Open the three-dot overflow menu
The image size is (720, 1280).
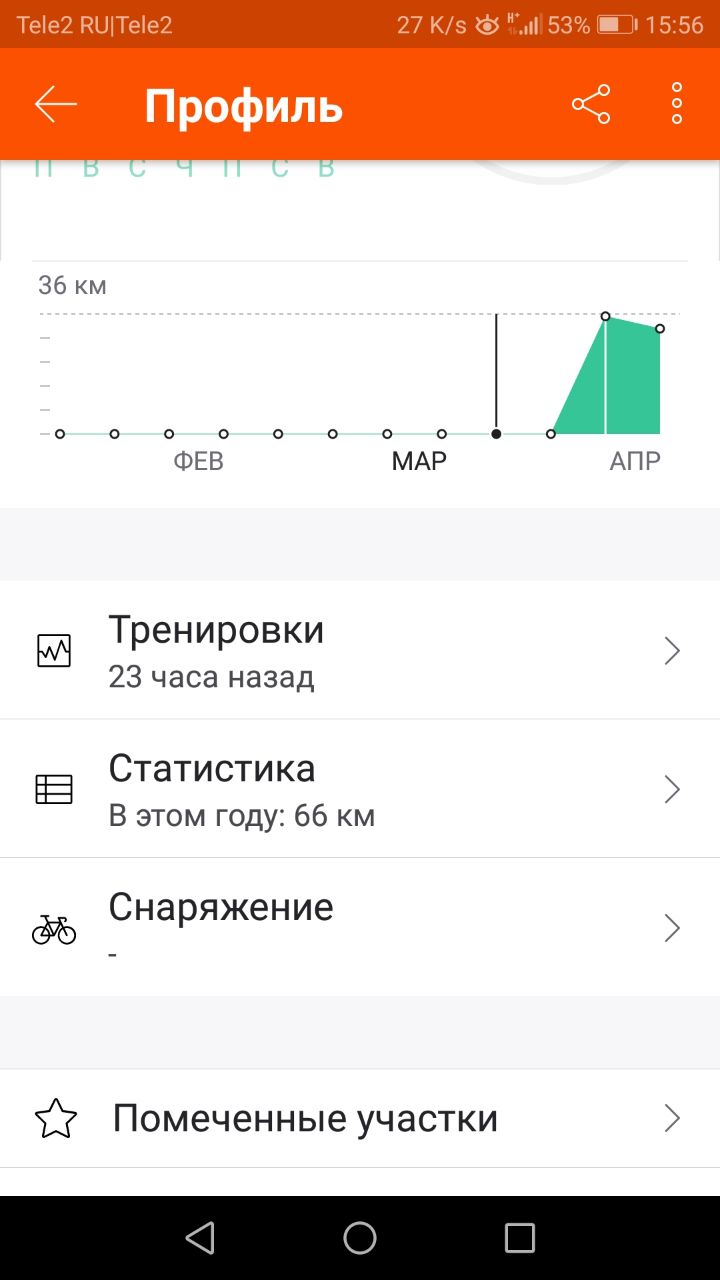677,104
